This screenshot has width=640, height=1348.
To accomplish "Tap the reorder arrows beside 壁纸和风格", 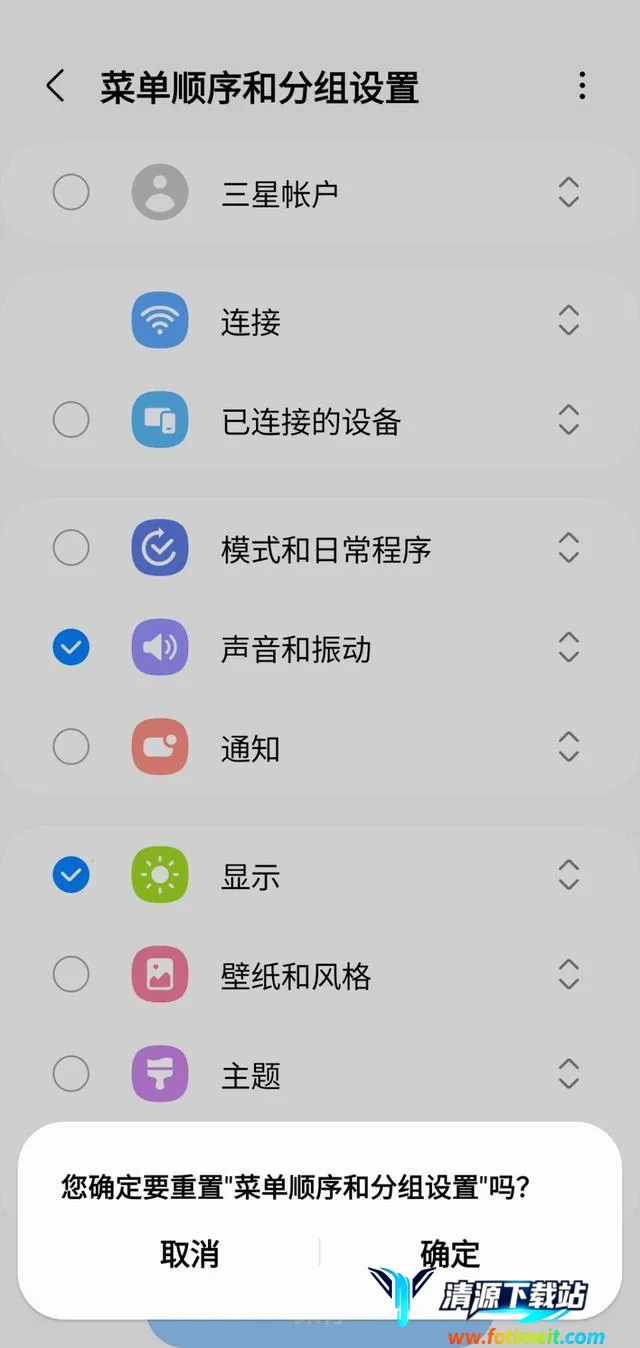I will [568, 974].
